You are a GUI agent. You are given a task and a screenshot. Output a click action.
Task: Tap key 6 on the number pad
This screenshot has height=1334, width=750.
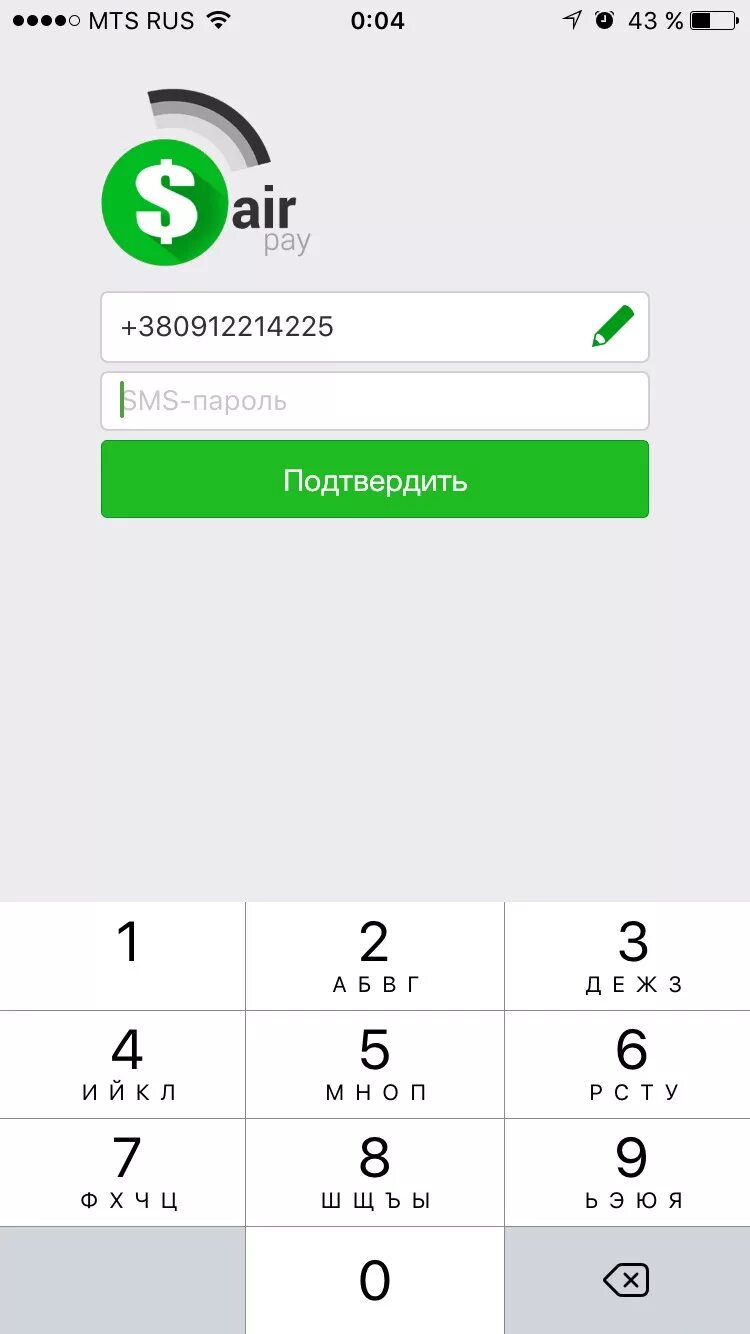pos(628,1064)
